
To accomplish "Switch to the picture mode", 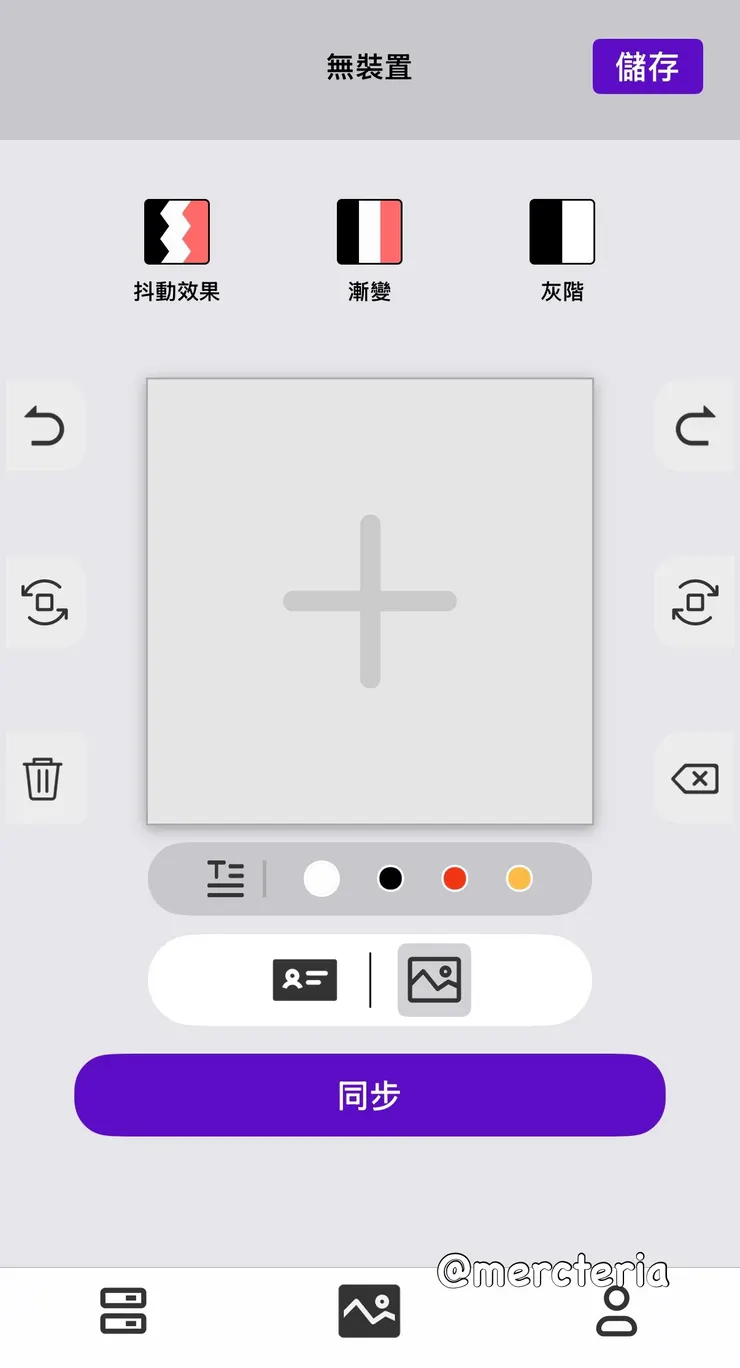I will 434,980.
